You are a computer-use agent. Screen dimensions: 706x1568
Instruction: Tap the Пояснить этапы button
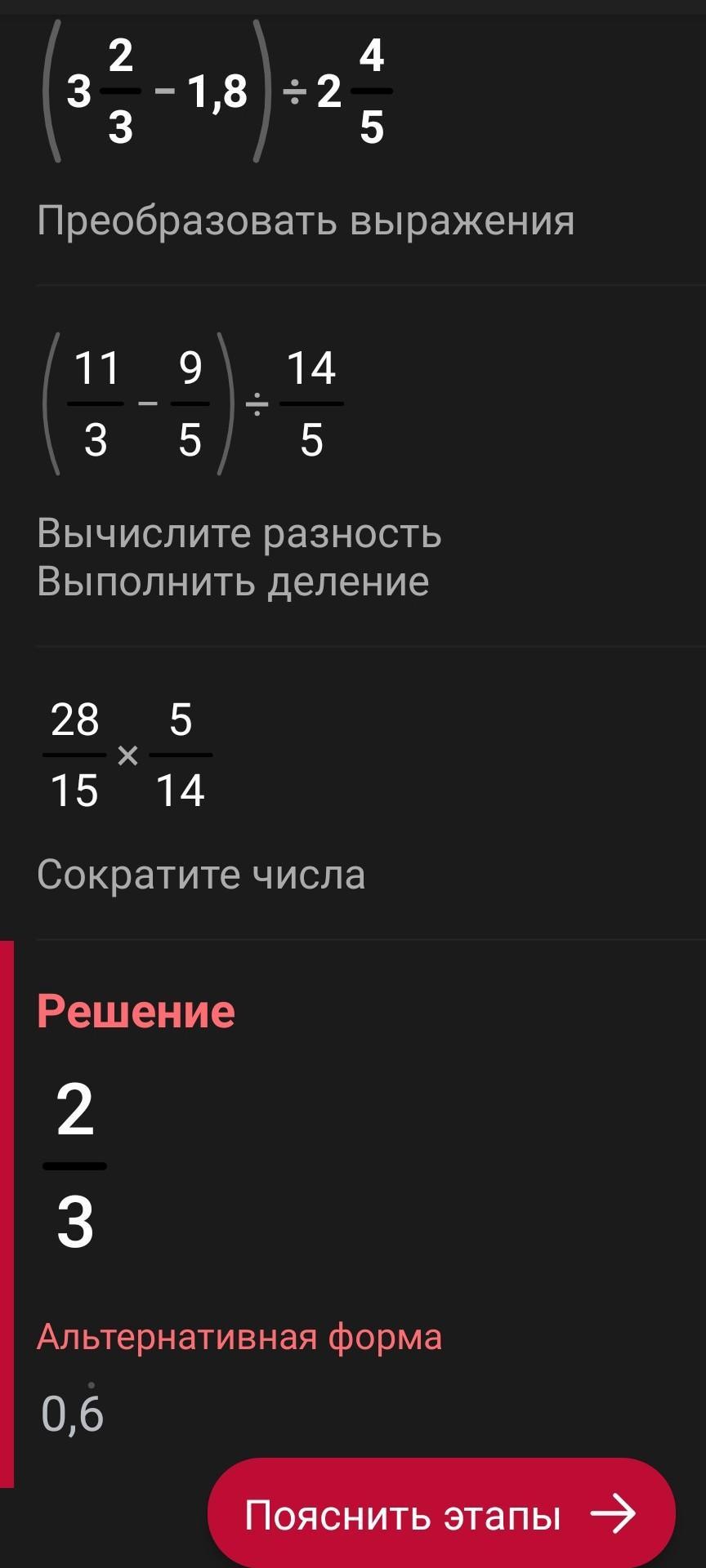click(x=441, y=1514)
